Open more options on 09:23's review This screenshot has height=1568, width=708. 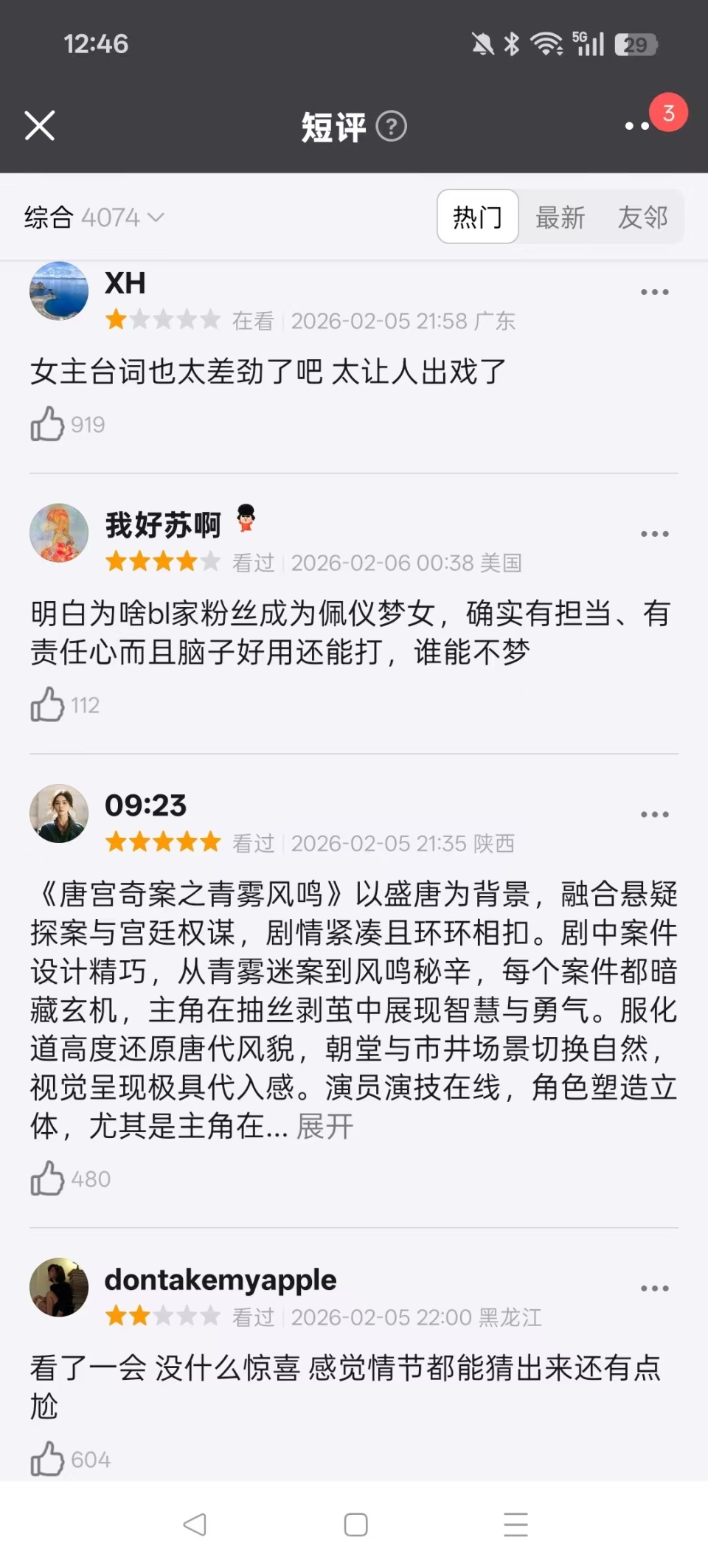point(654,814)
